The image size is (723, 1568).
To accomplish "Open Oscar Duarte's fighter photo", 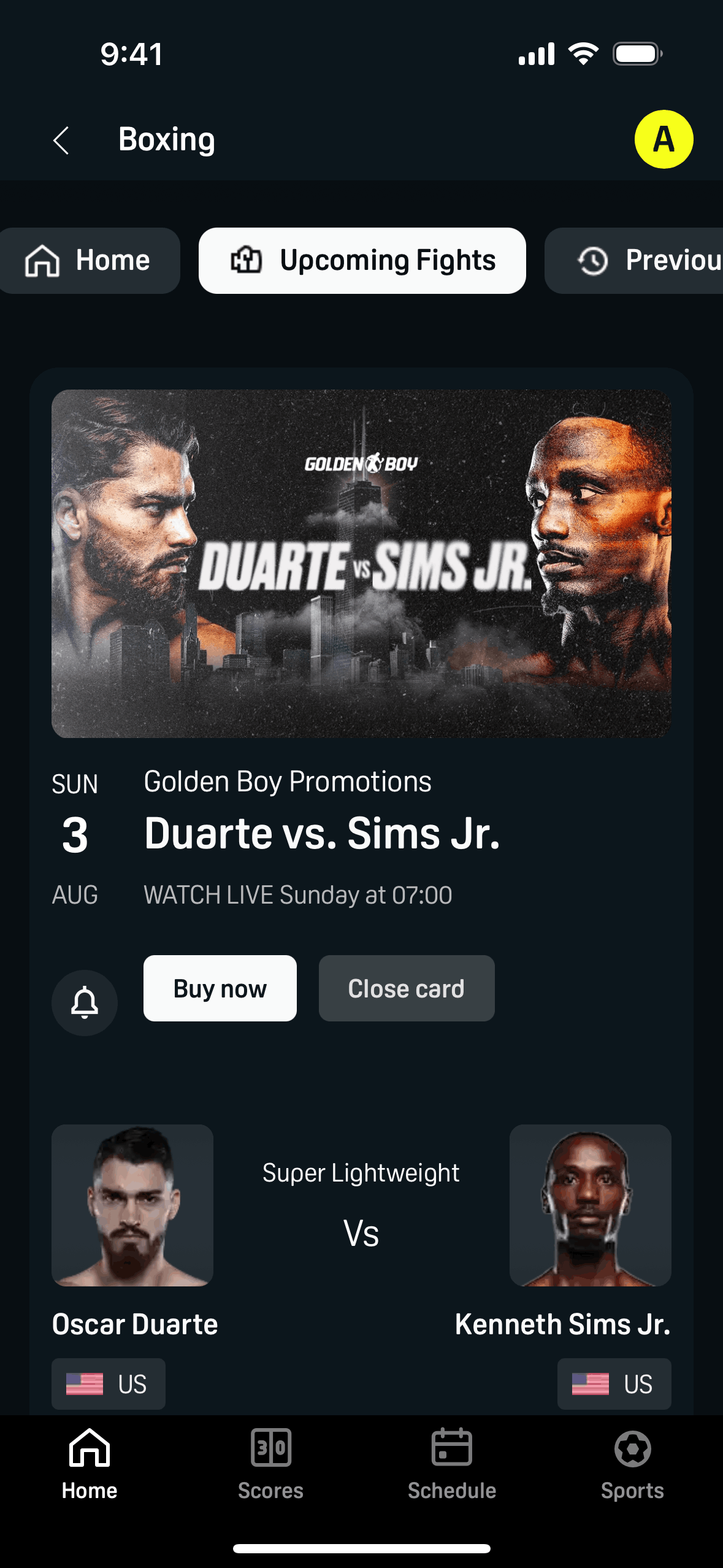I will click(x=132, y=1205).
